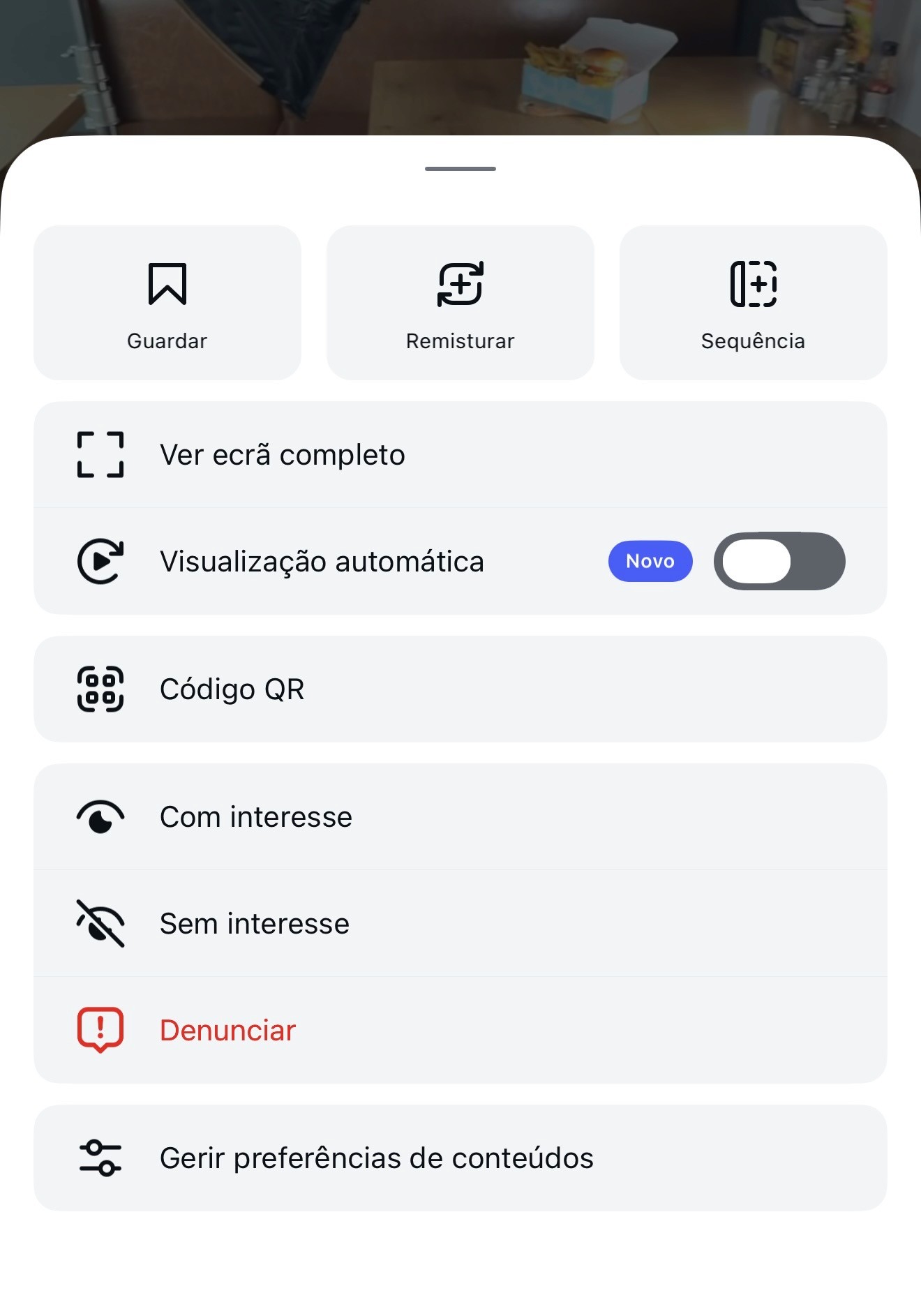
Task: Open the Código QR option
Action: click(460, 689)
